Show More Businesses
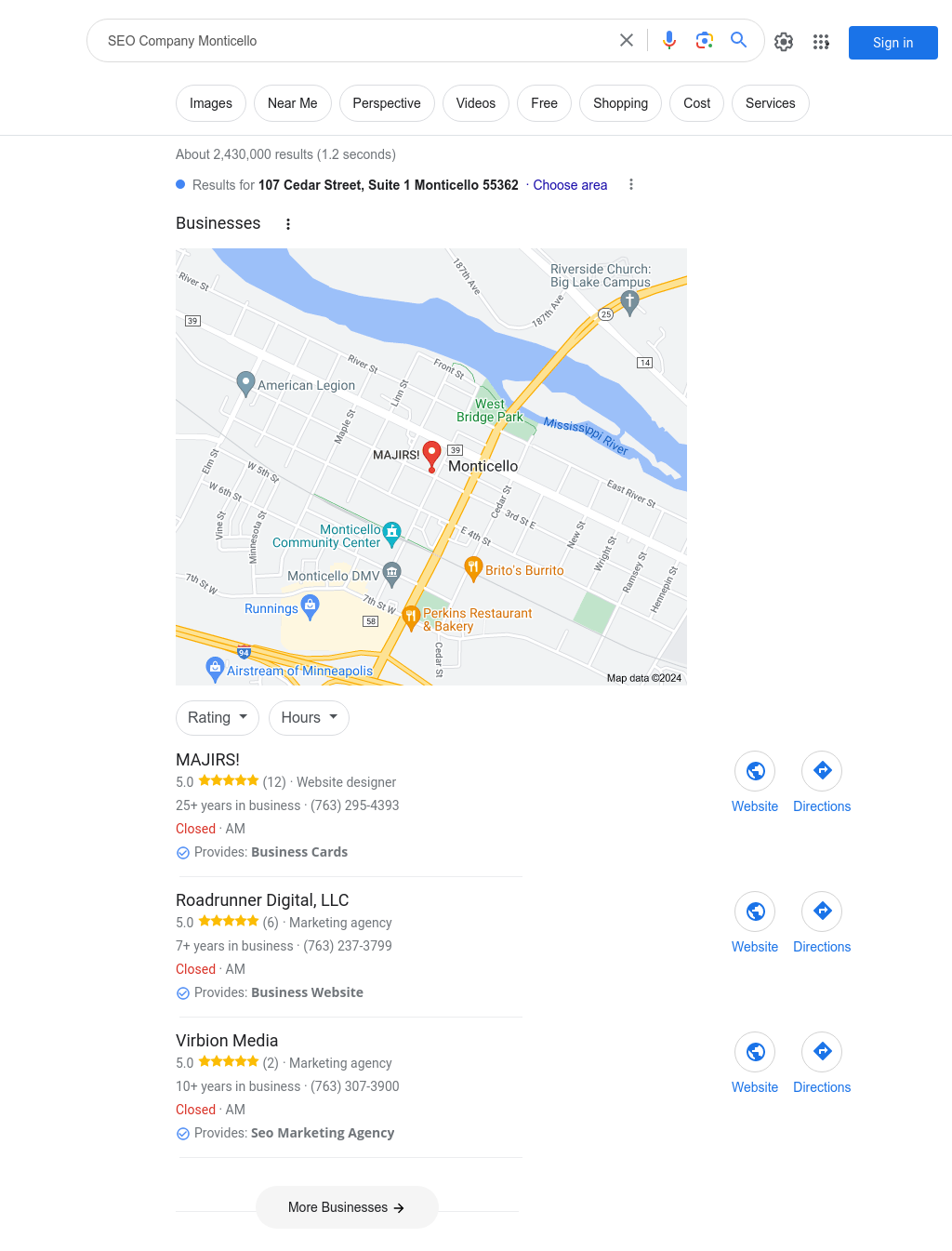Screen dimensions: 952x1251 point(347,1207)
